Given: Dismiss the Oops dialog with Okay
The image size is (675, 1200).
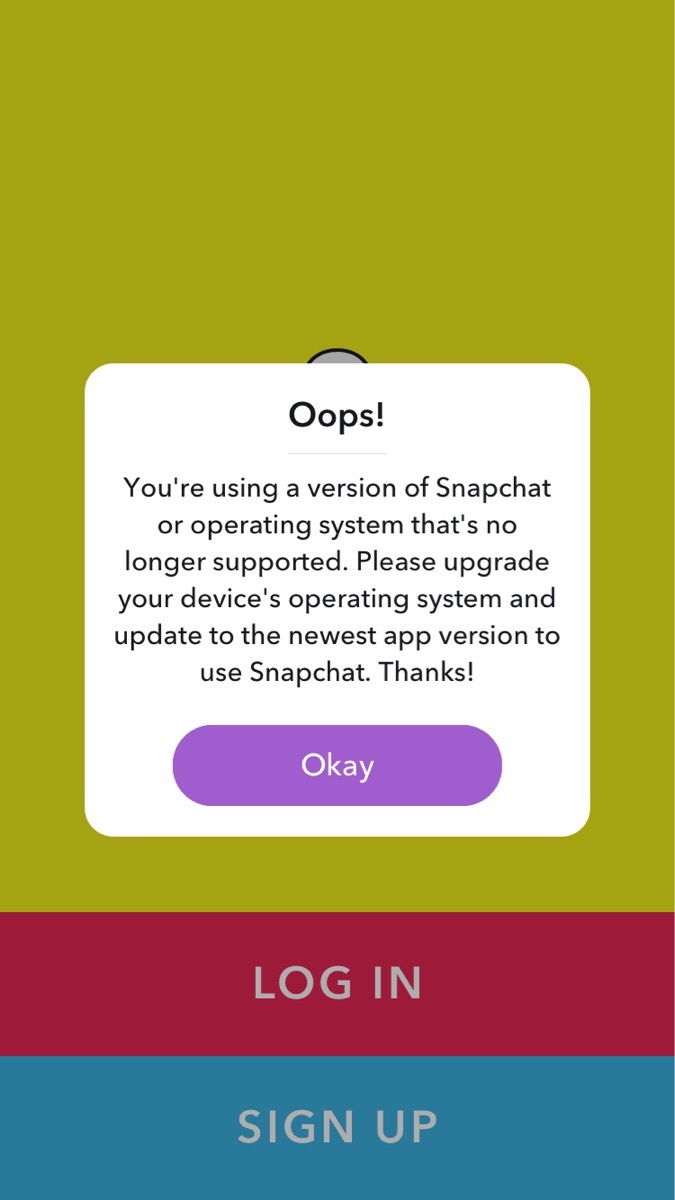Looking at the screenshot, I should [337, 765].
